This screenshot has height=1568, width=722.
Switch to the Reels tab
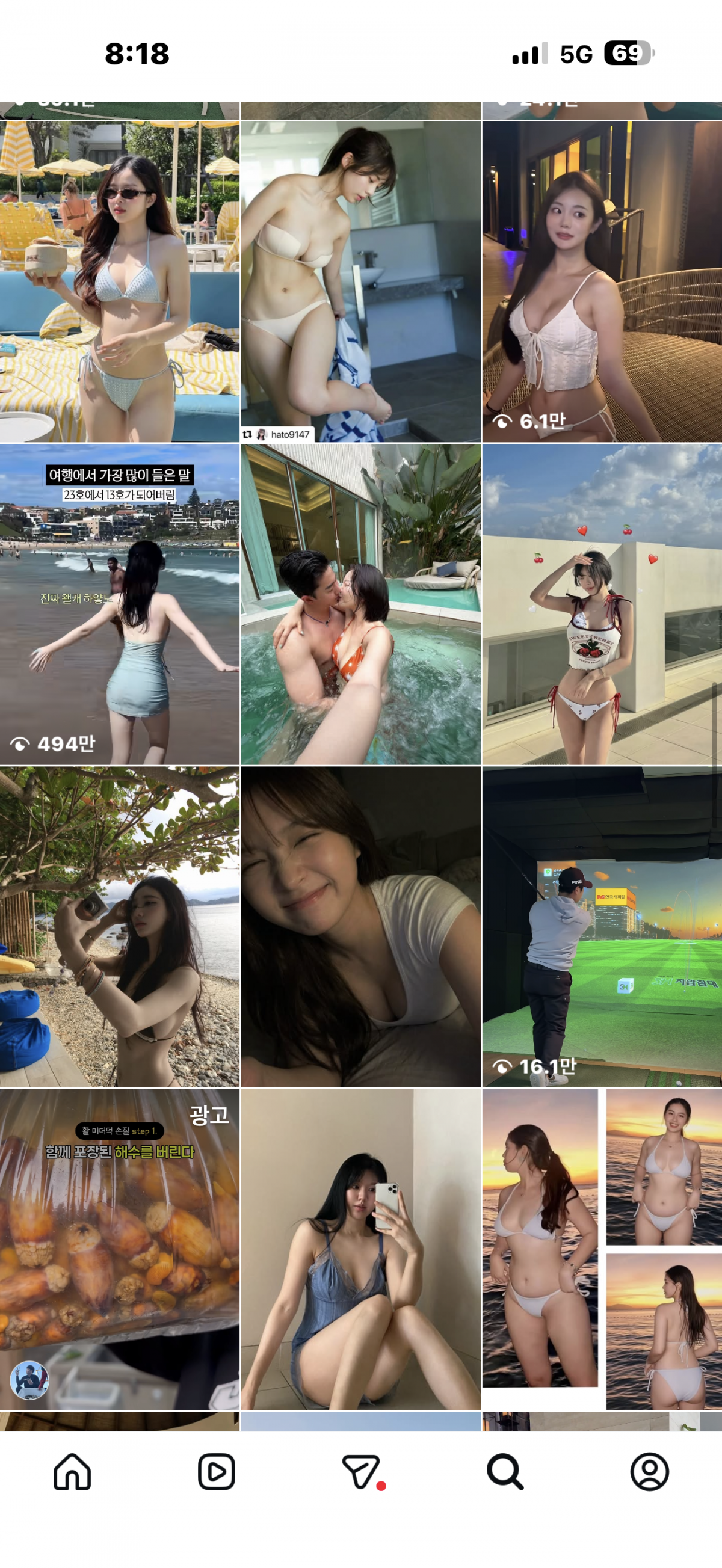pos(216,1472)
